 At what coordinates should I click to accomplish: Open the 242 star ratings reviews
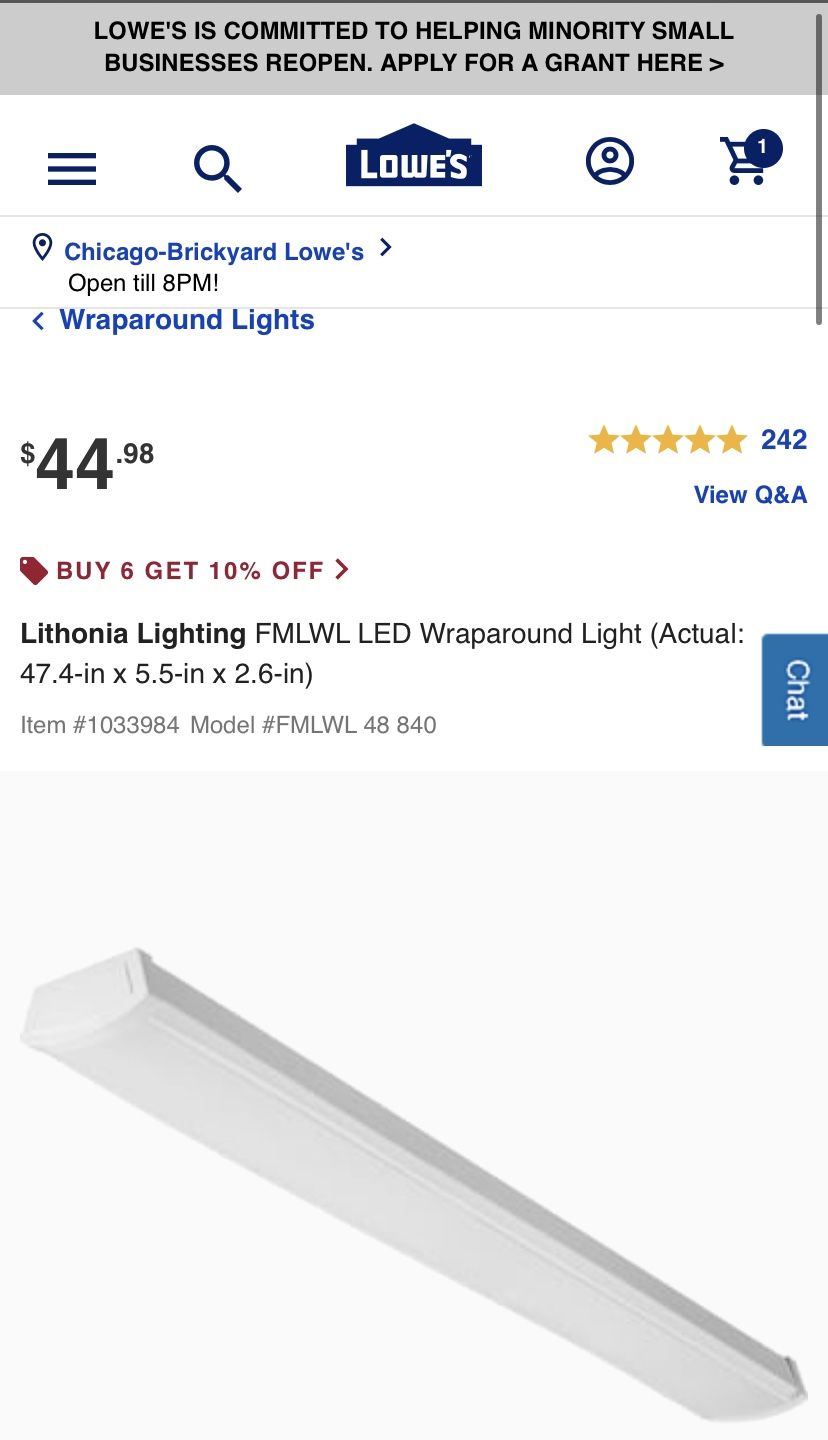click(697, 440)
